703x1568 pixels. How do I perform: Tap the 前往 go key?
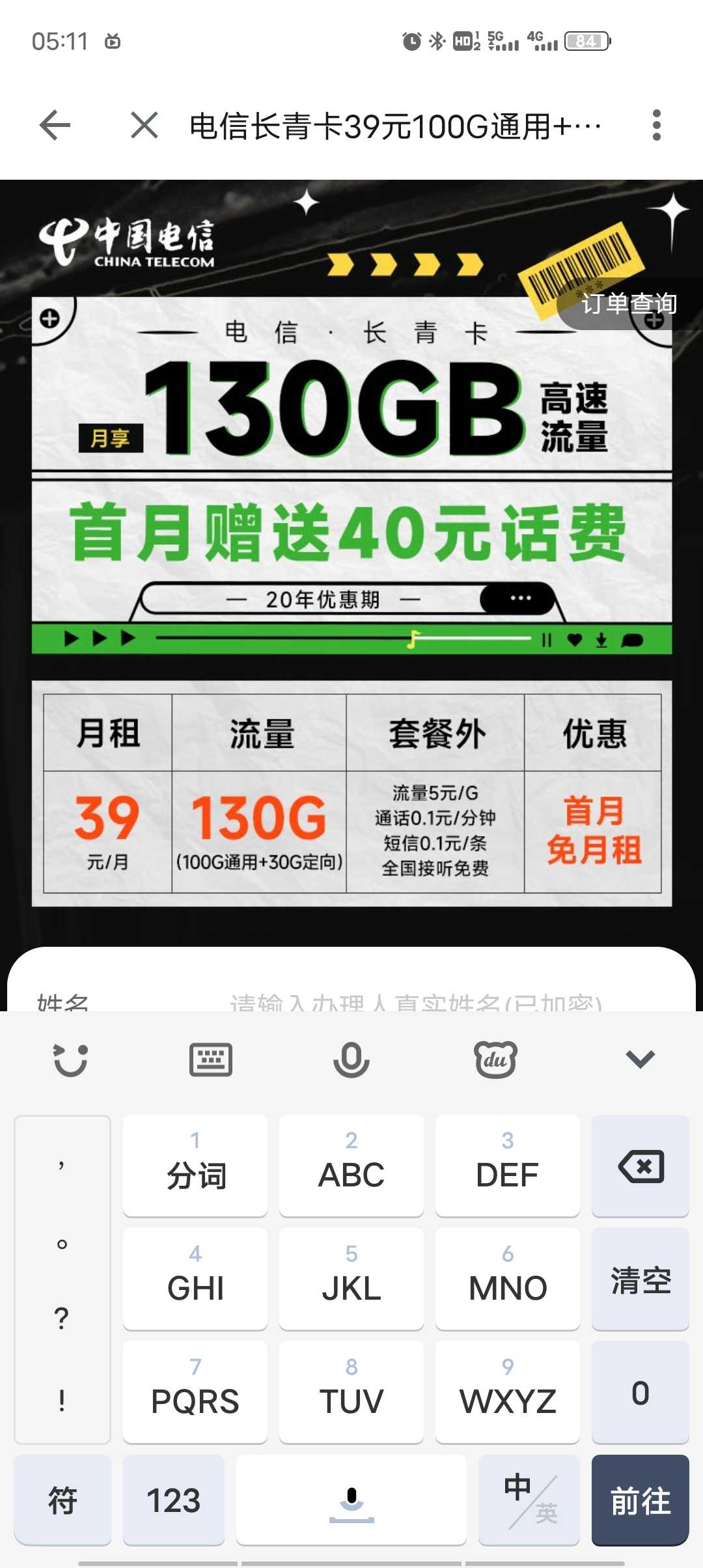point(641,1500)
